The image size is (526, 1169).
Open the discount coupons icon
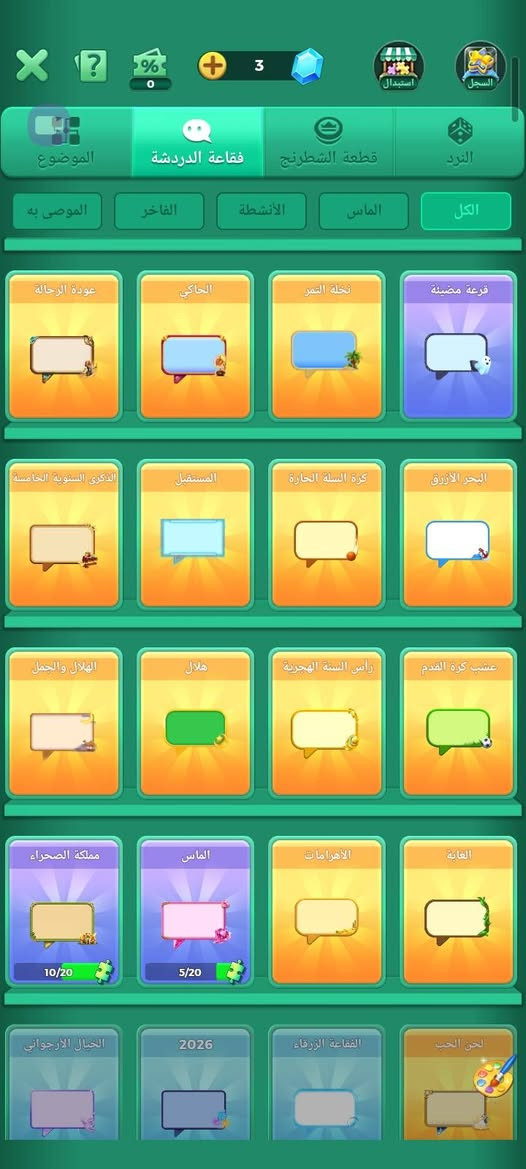150,69
